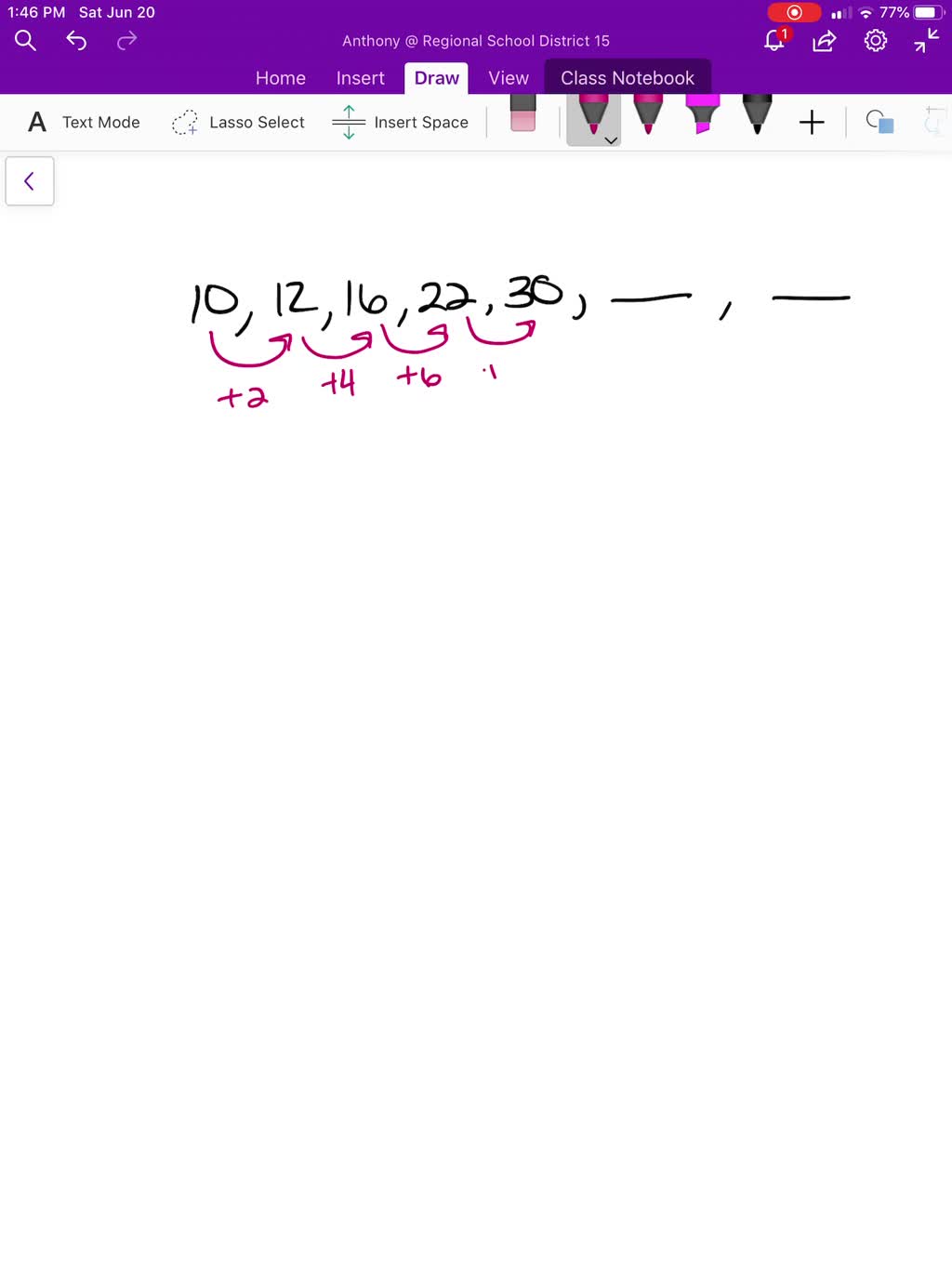Select the Insert Space tool
This screenshot has width=952, height=1270.
click(401, 122)
